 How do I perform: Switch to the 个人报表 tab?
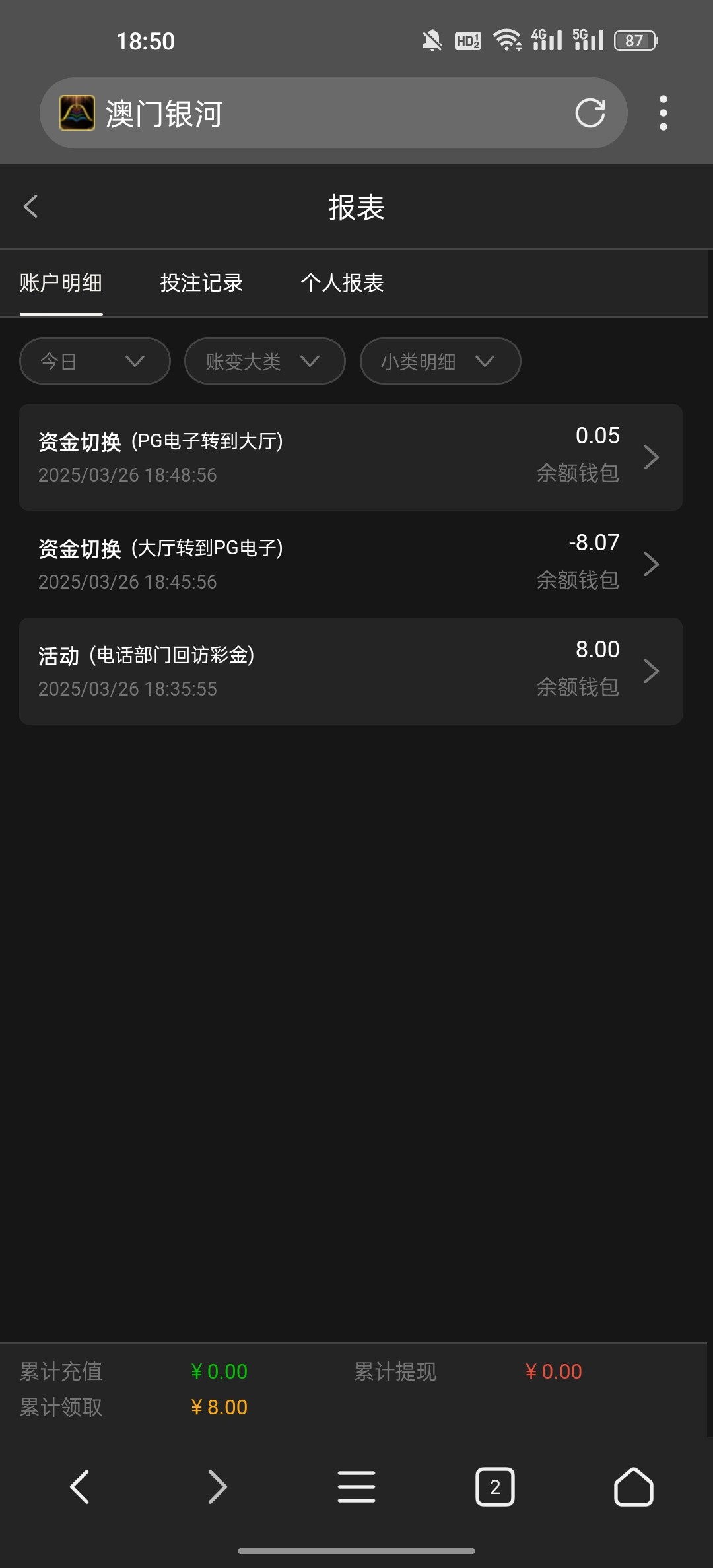(342, 282)
